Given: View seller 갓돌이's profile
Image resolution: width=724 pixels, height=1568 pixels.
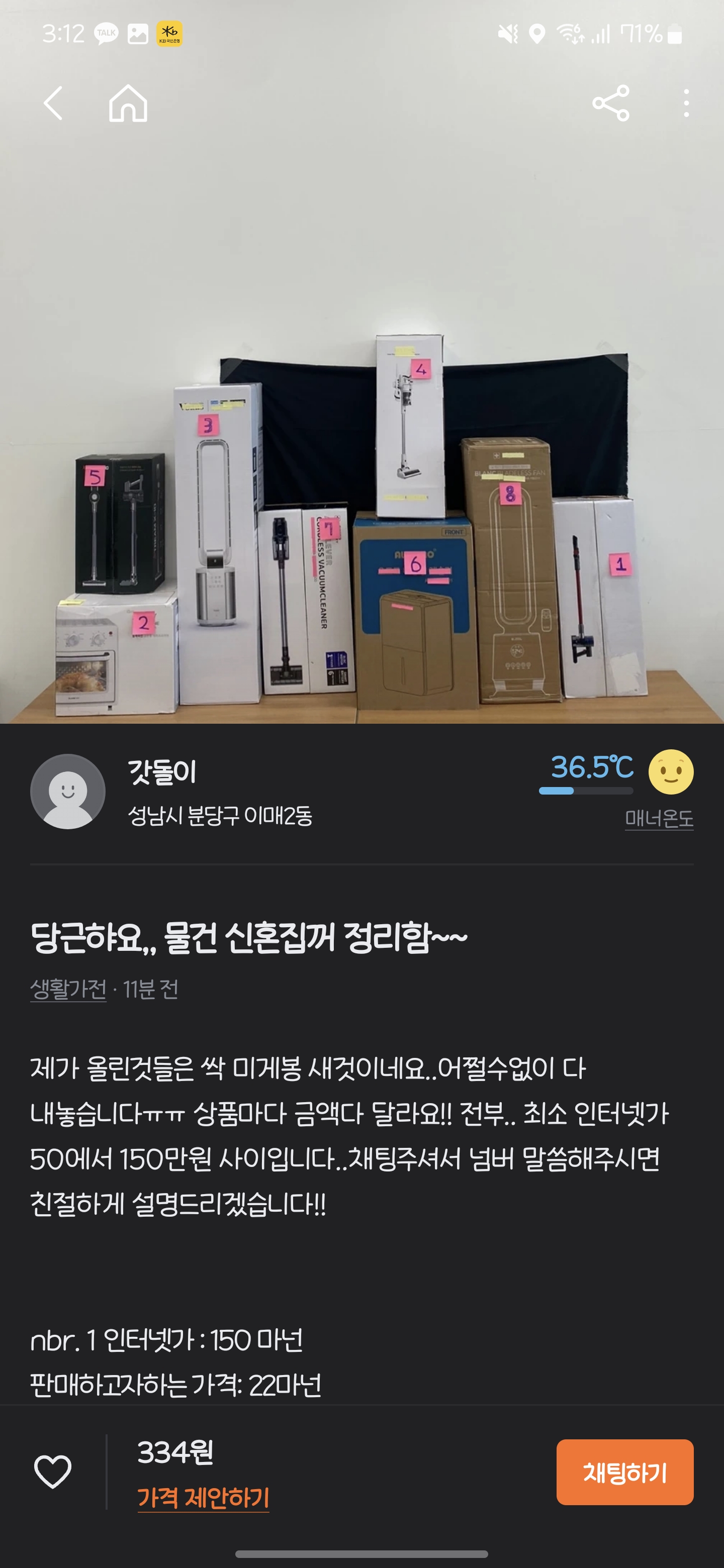Looking at the screenshot, I should point(161,772).
